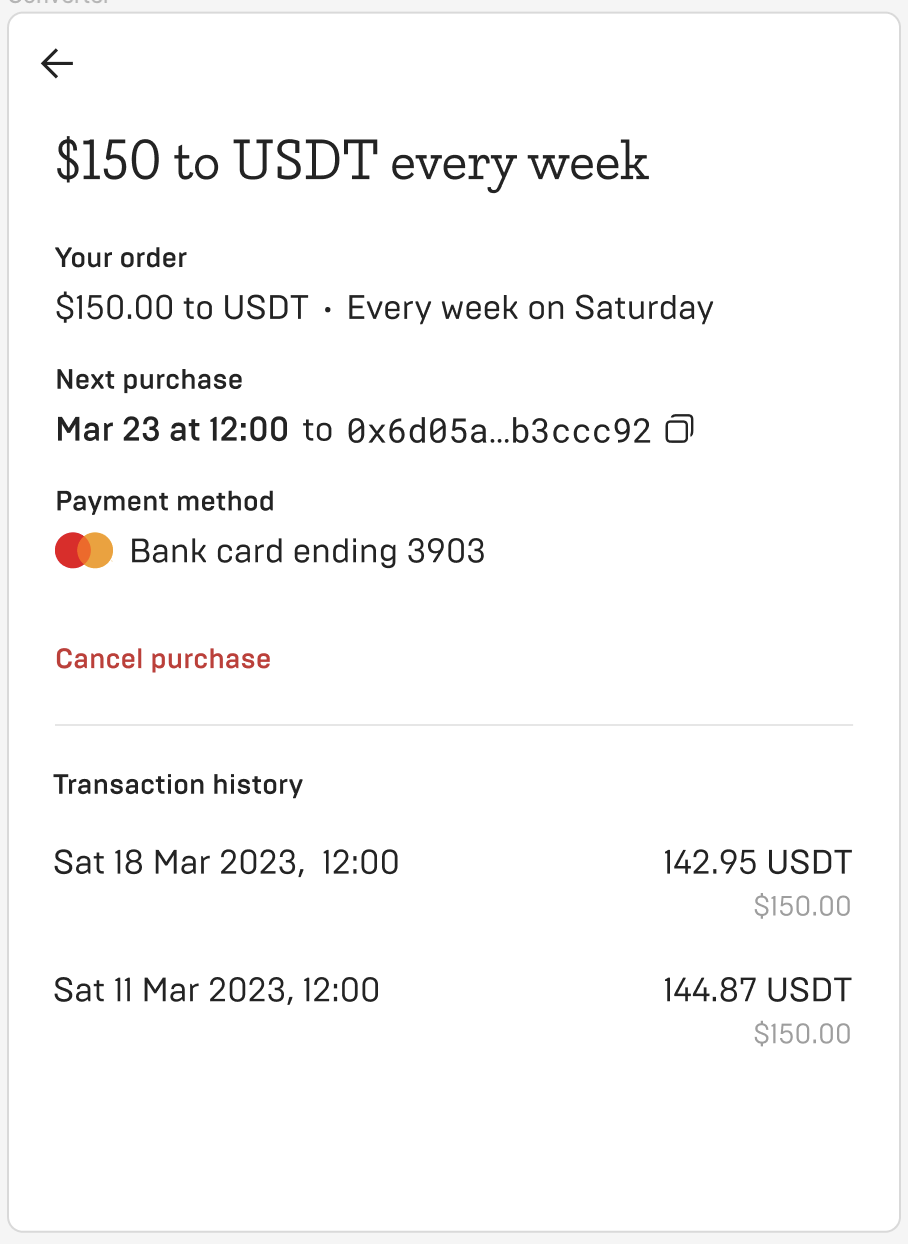
Task: Click the red and orange card brand icon
Action: click(x=84, y=550)
